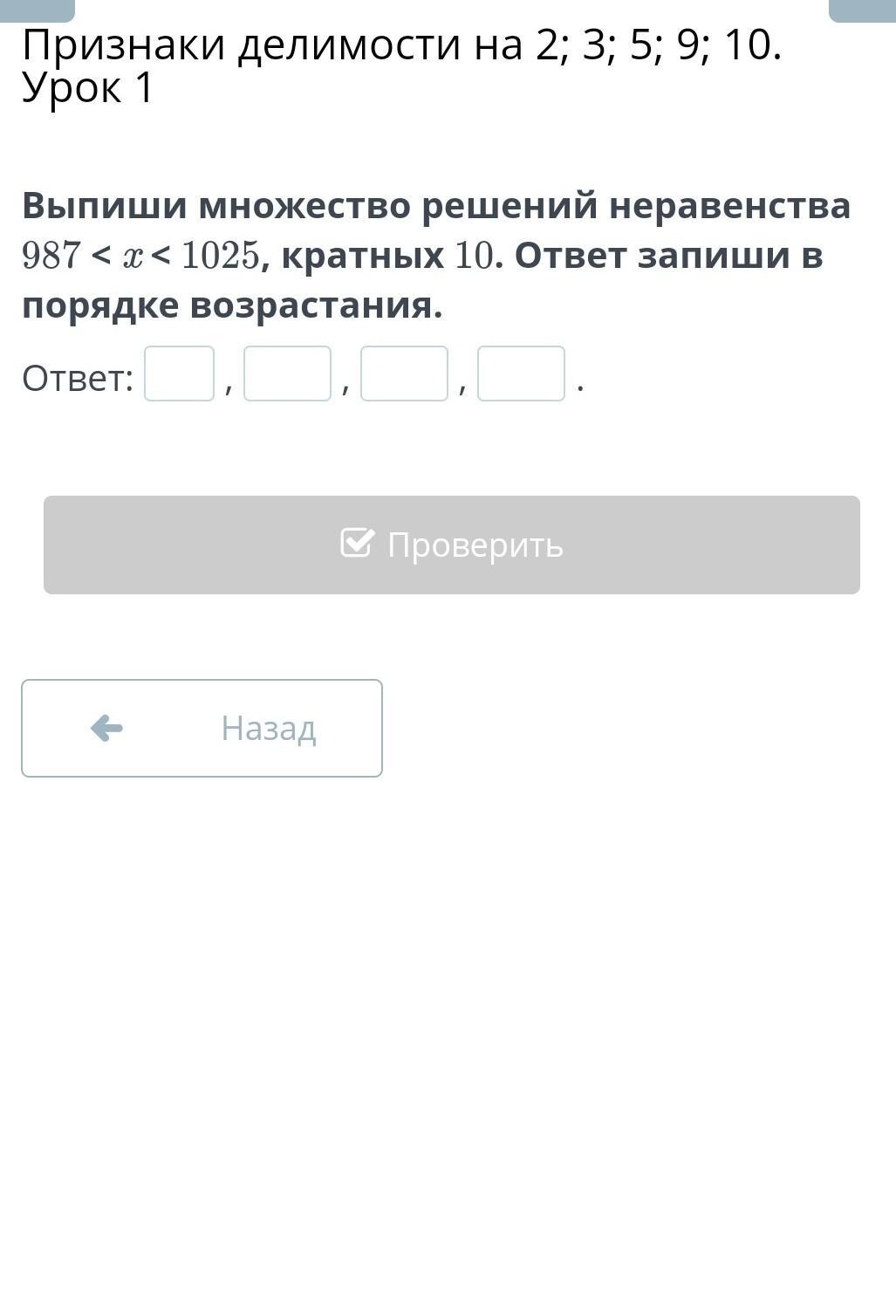Activate the fourth answer input box
This screenshot has width=896, height=1316.
click(521, 374)
